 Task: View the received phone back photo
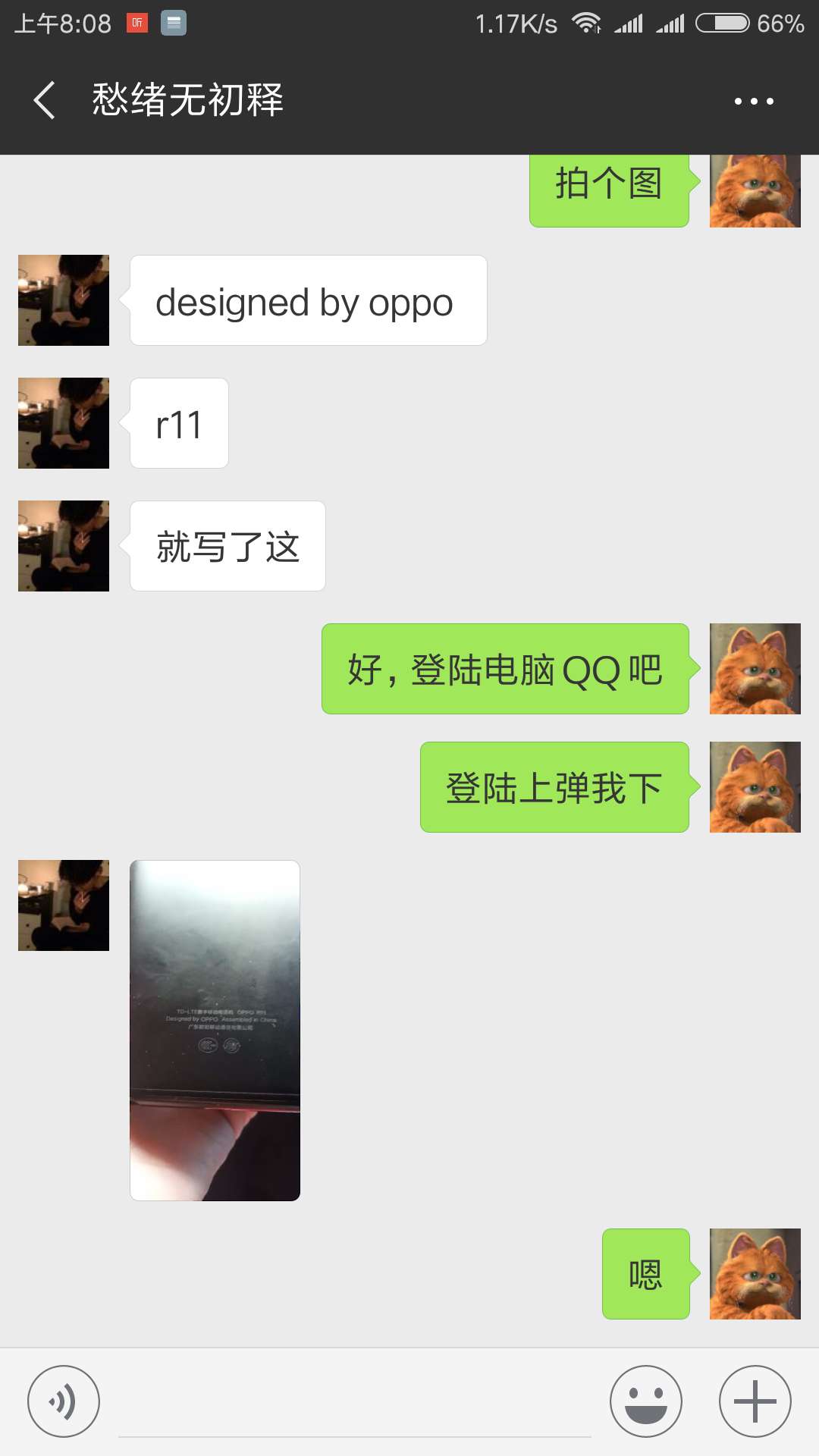215,1030
